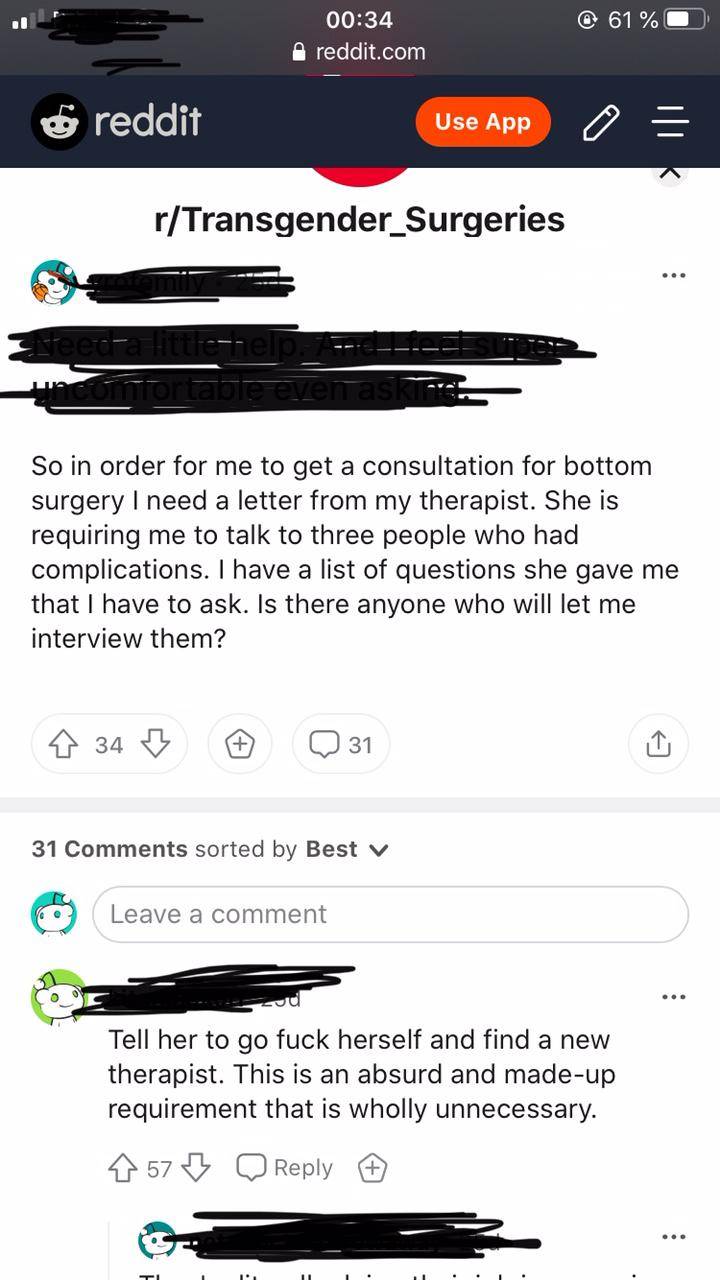Tap the Leave a comment field

click(390, 913)
